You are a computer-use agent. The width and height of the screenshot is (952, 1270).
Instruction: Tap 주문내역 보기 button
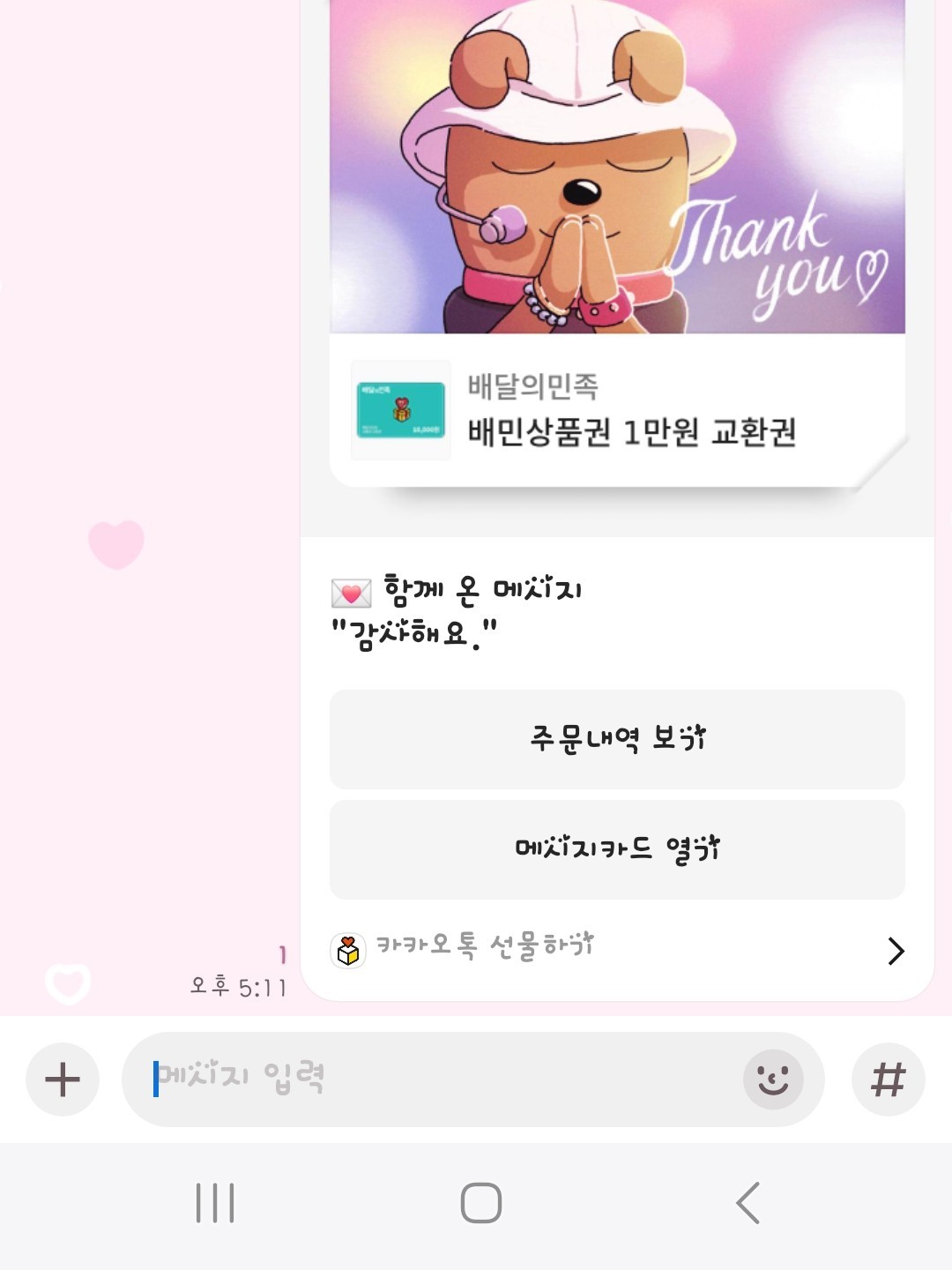617,739
